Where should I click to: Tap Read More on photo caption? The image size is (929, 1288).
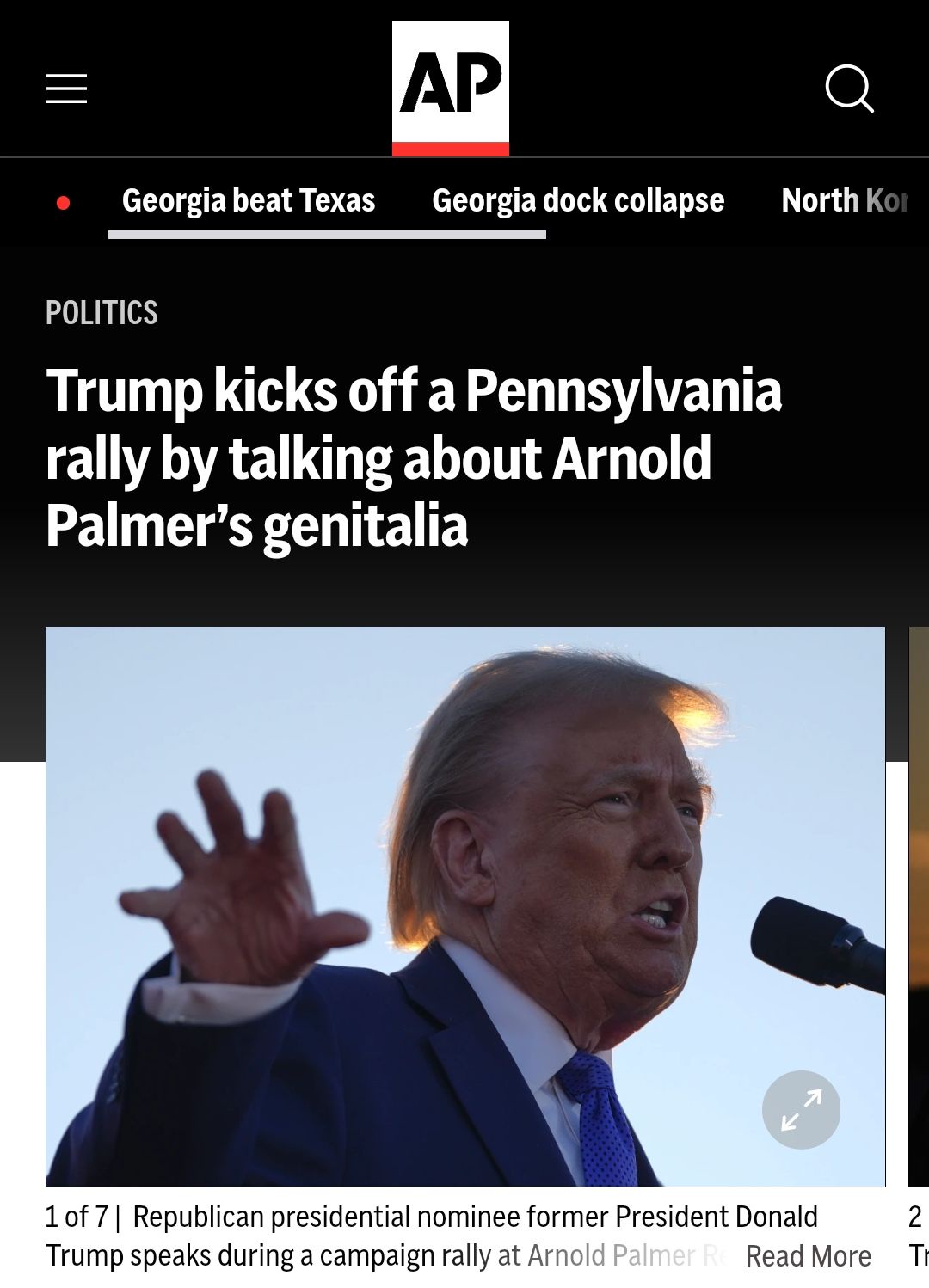click(808, 1256)
